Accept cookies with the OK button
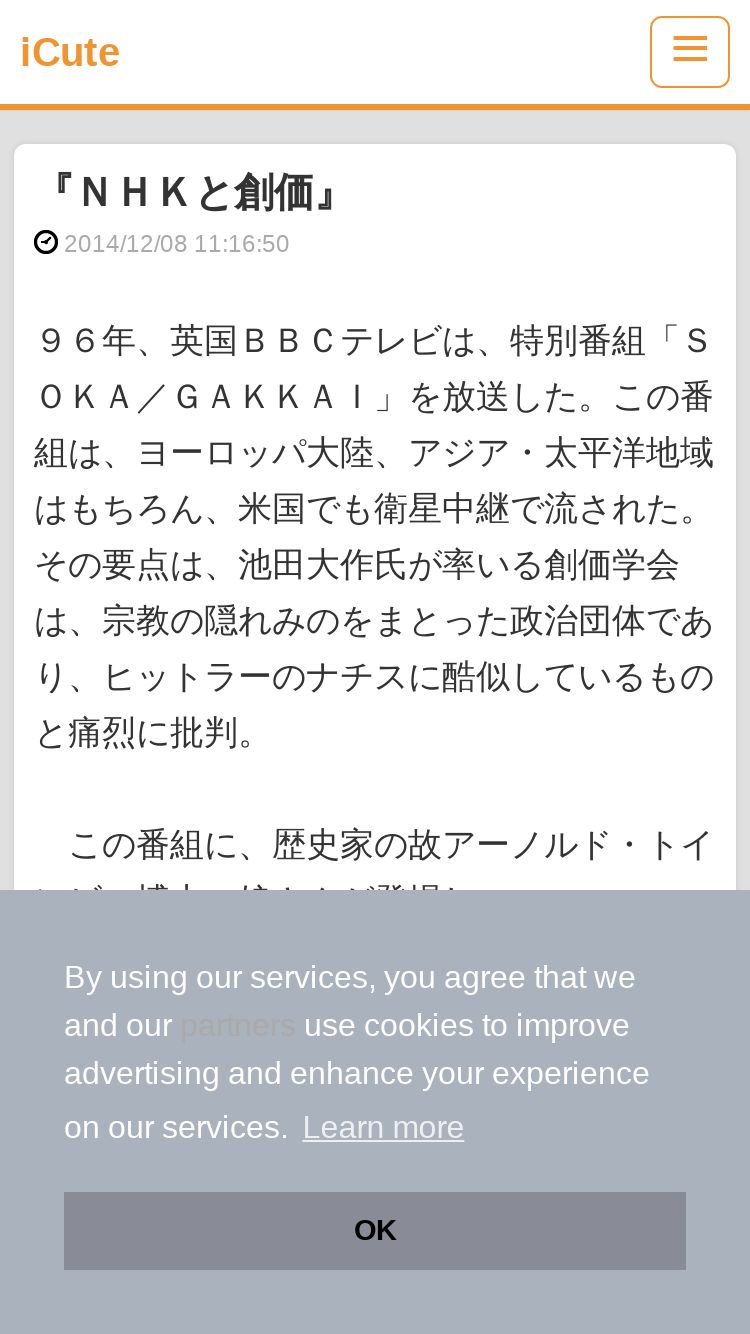The width and height of the screenshot is (750, 1334). pyautogui.click(x=375, y=1231)
